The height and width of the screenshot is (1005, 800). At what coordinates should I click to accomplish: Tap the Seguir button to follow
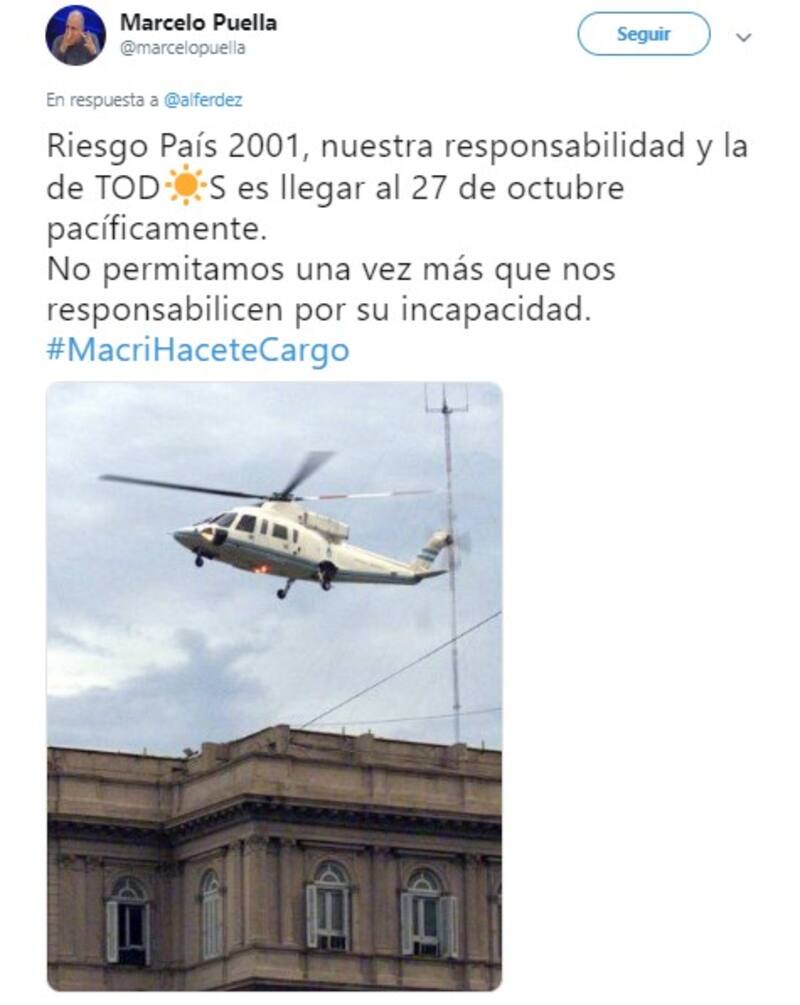click(x=643, y=34)
